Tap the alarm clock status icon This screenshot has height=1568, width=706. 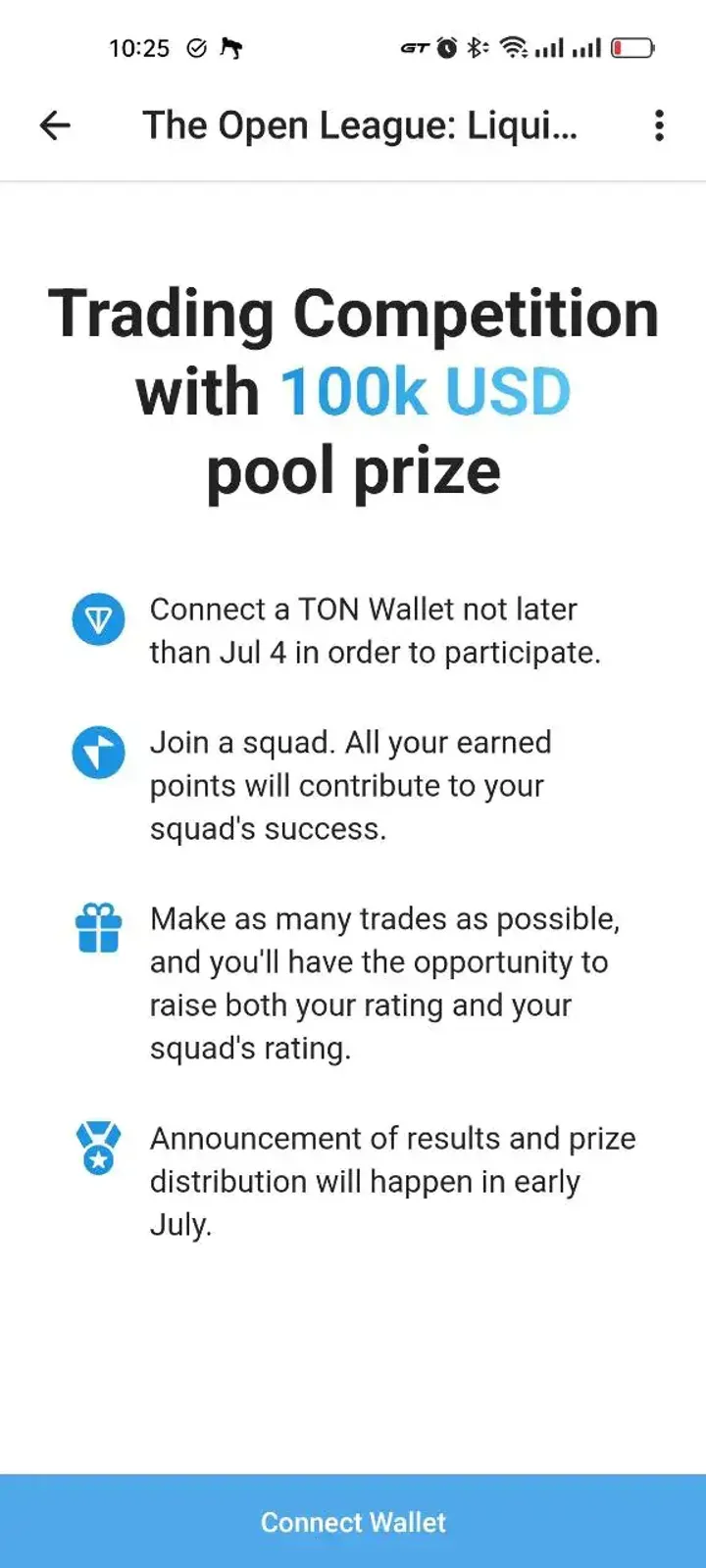(x=447, y=47)
